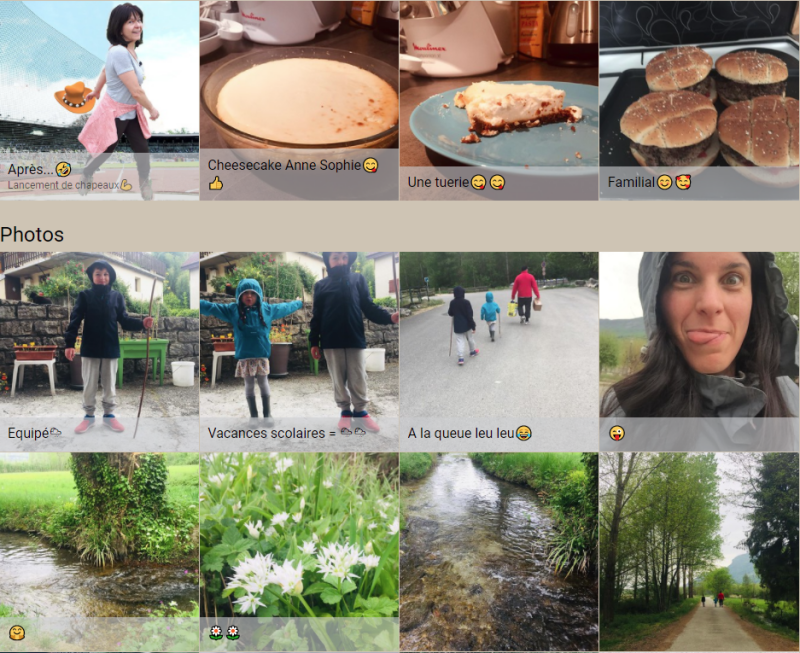800x653 pixels.
Task: Open the Equipé photo
Action: click(x=99, y=340)
